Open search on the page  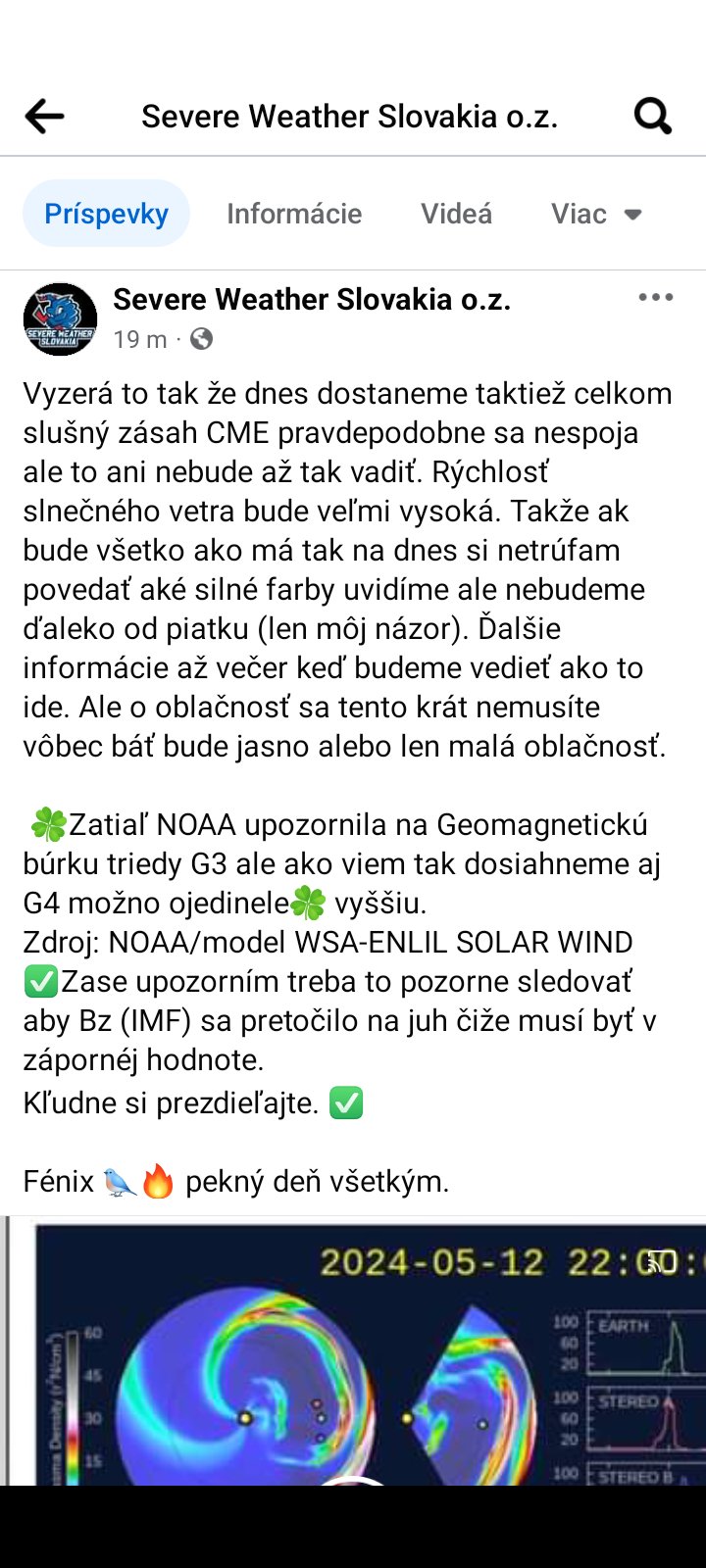click(x=652, y=117)
